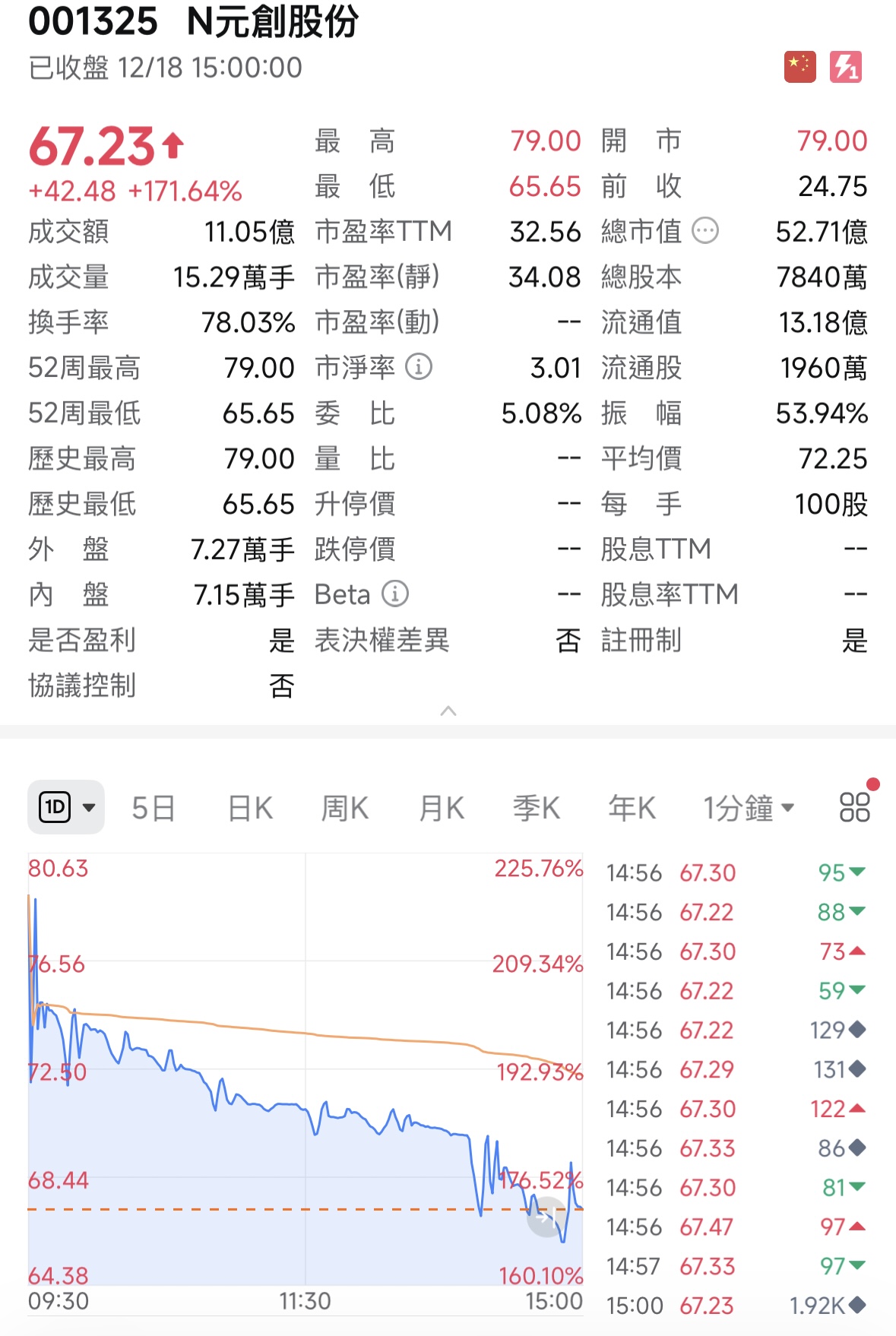Click the info icon beside 總市值
Viewport: 896px width, 1336px height.
pyautogui.click(x=706, y=232)
